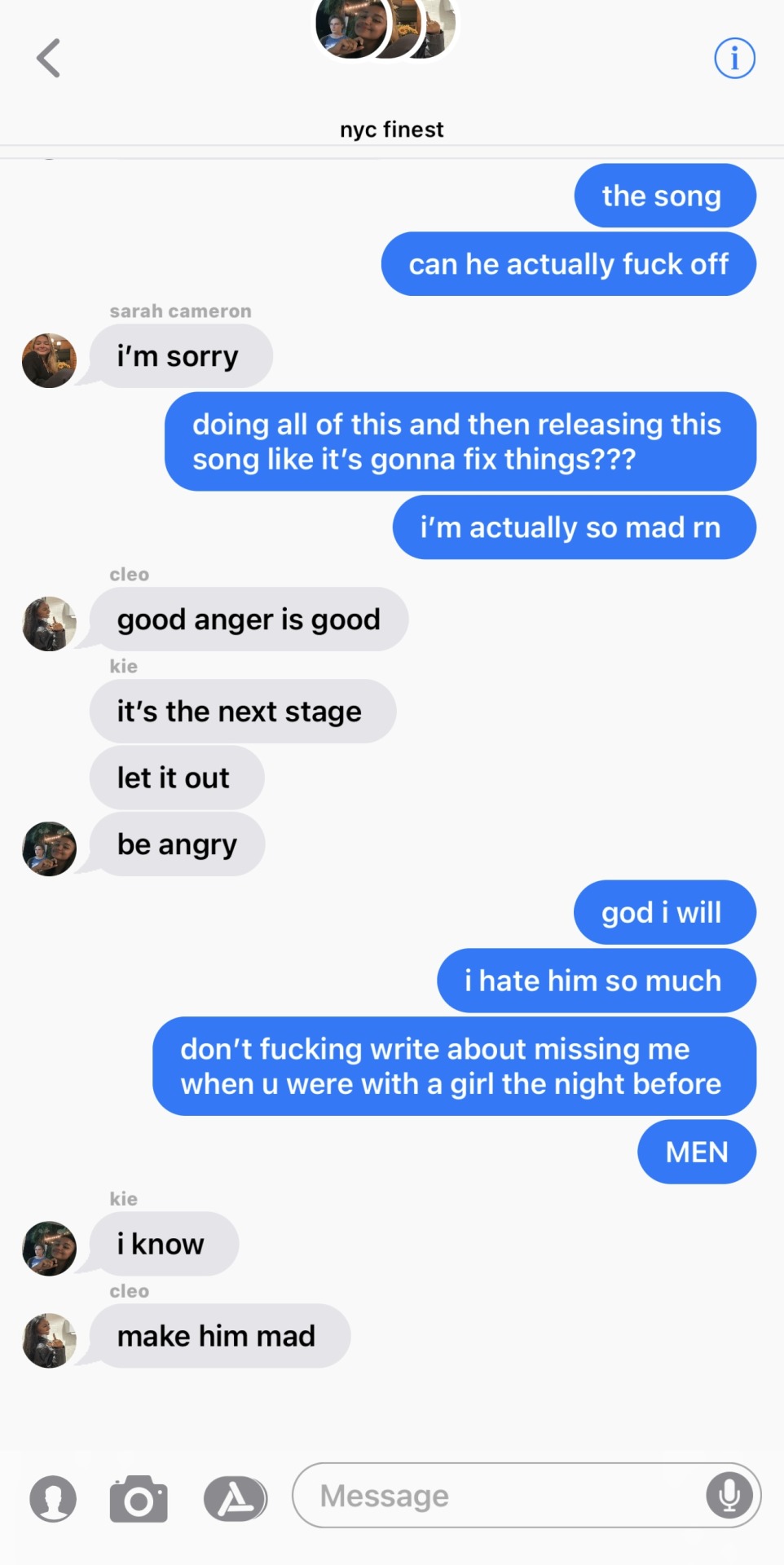Open group info details
Screen dimensions: 784x1565
[734, 59]
